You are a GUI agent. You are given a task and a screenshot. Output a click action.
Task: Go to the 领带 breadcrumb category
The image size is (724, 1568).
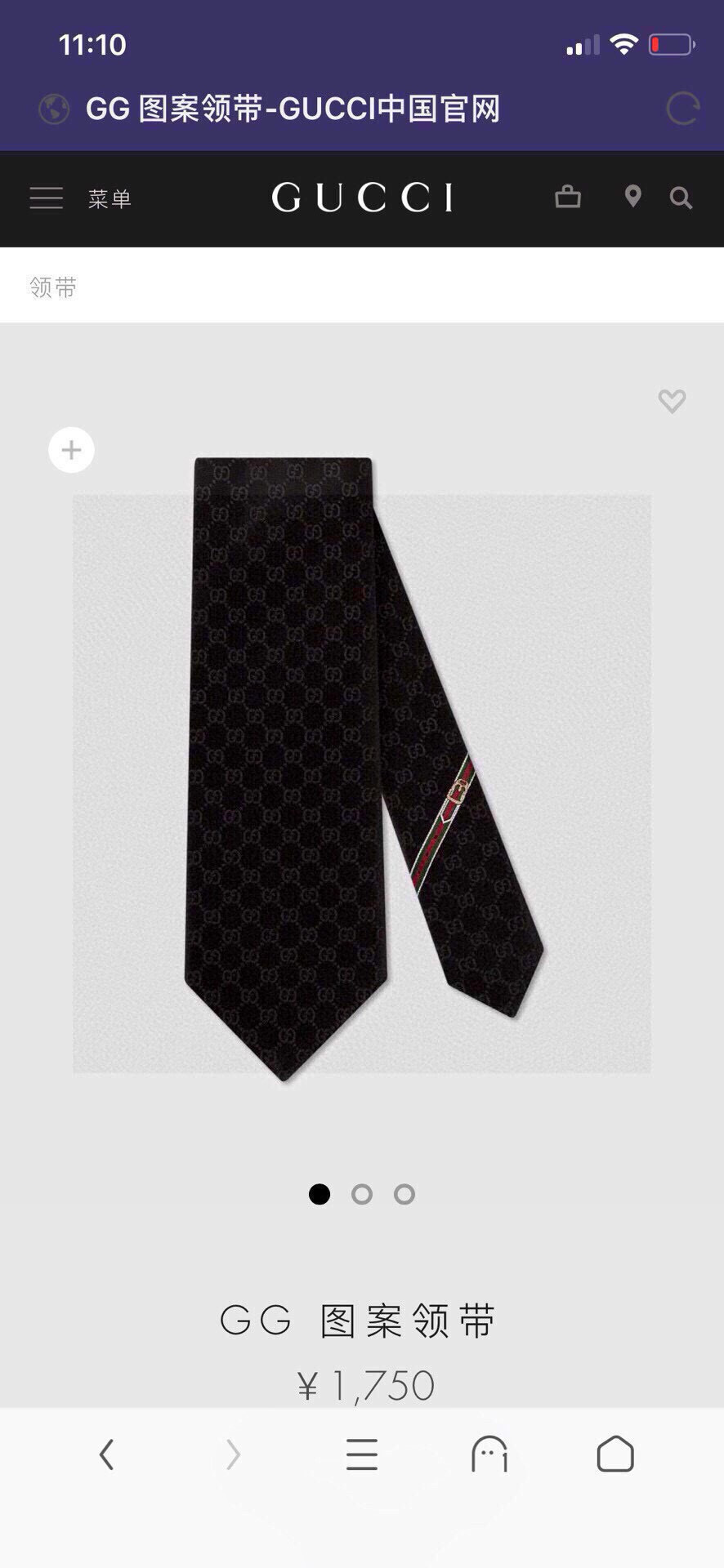pos(53,287)
